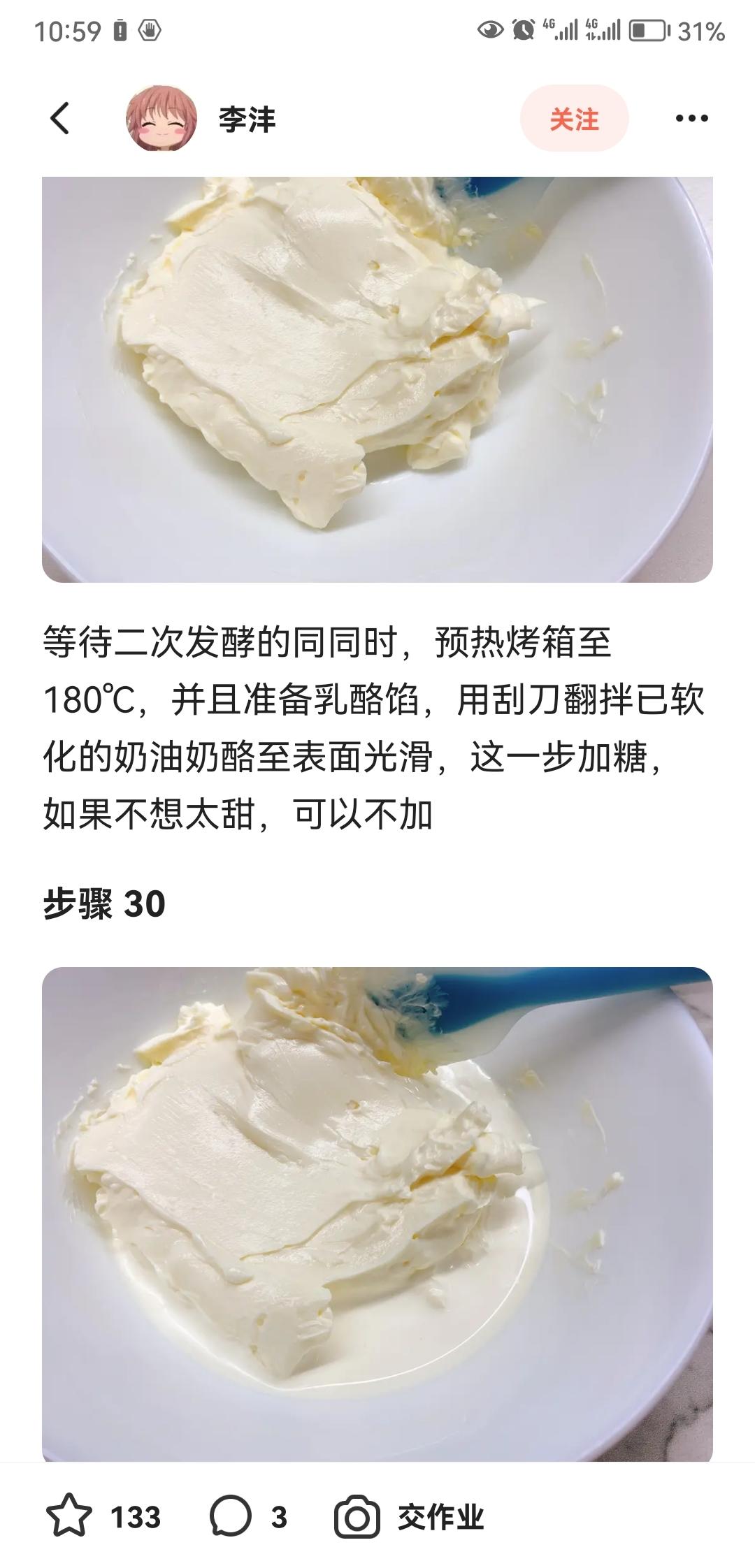The width and height of the screenshot is (755, 1568).
Task: Follow the author with 关注 button
Action: point(574,119)
